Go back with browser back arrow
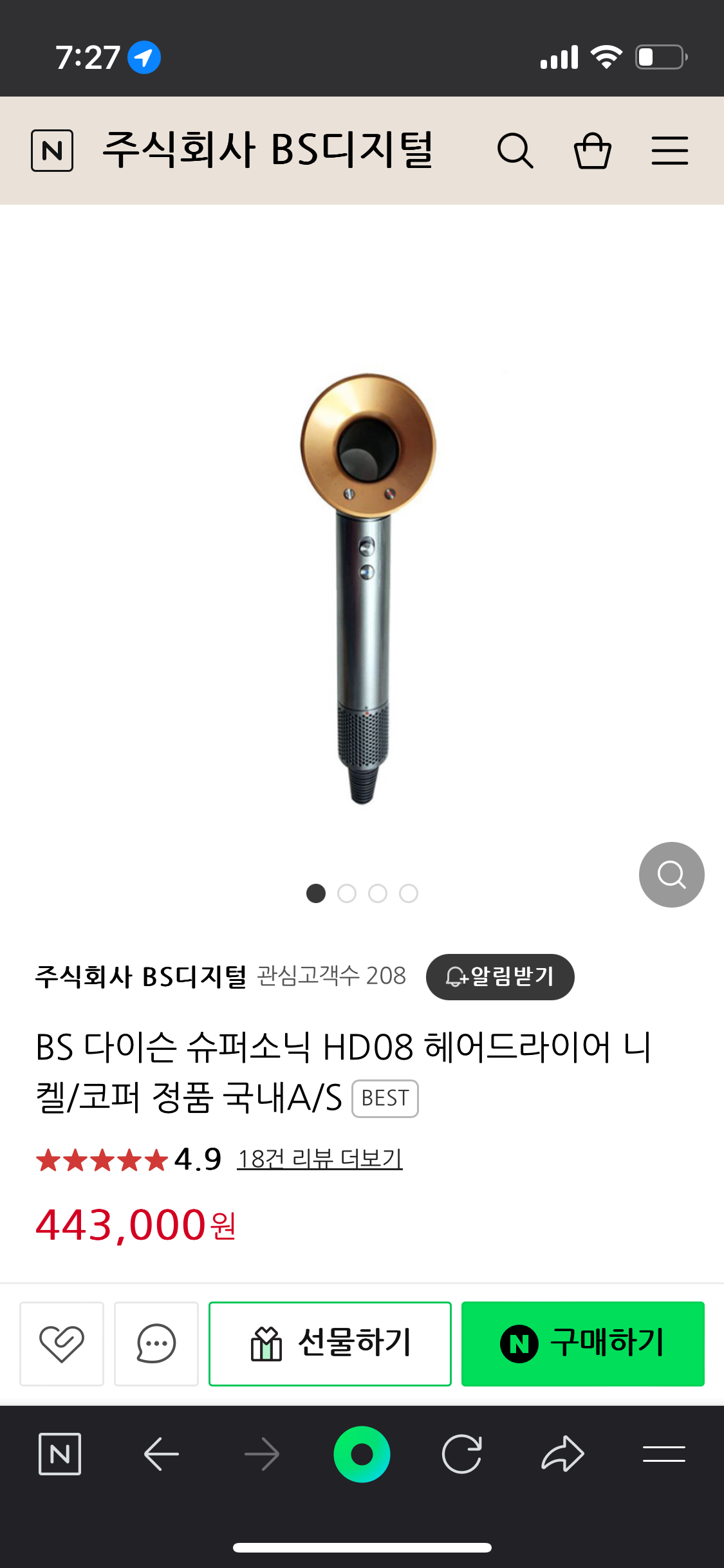 [x=161, y=1454]
